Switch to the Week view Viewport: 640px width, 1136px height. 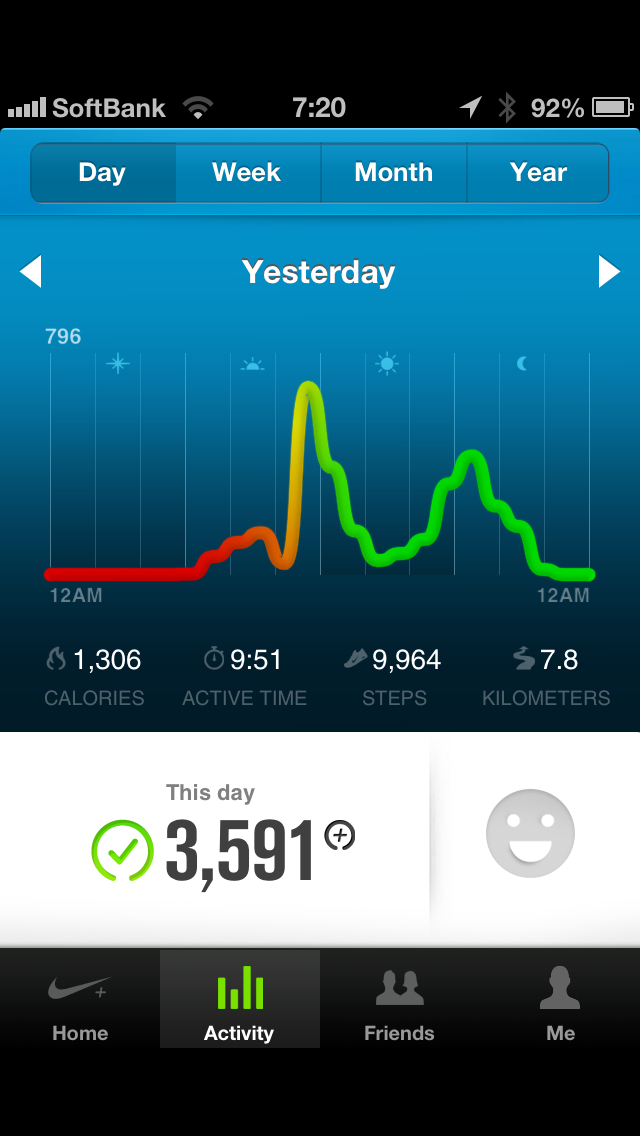247,173
